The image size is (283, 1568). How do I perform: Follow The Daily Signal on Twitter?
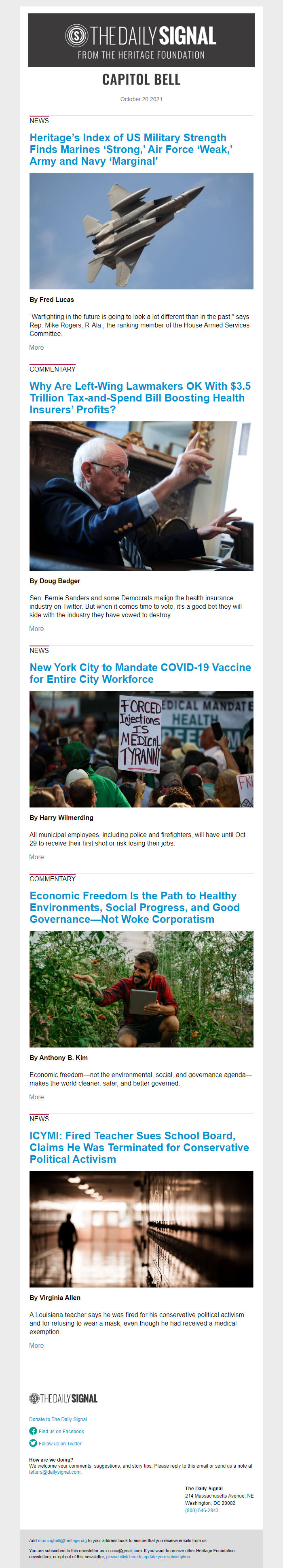click(60, 1443)
